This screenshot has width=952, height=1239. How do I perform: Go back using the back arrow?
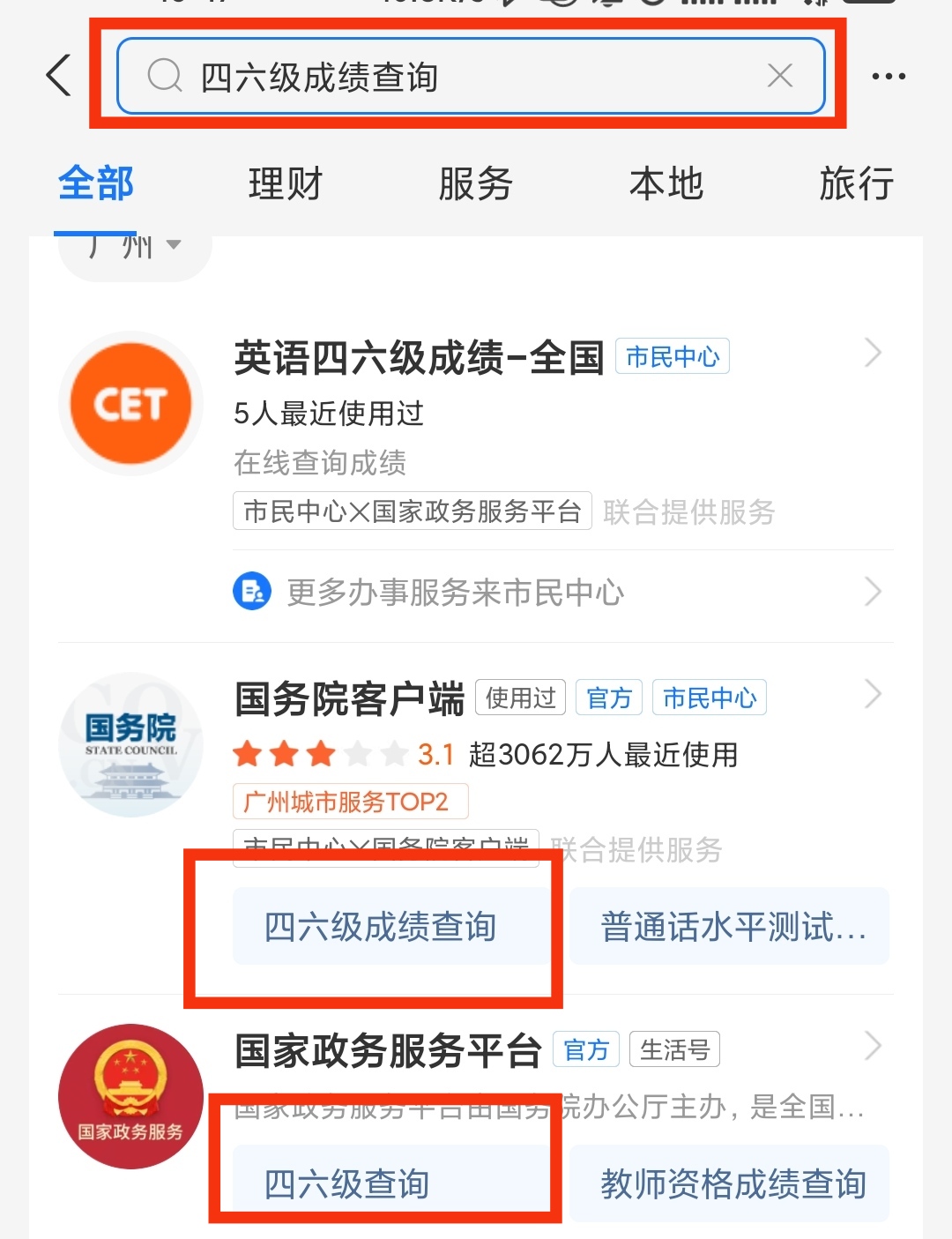pos(58,76)
